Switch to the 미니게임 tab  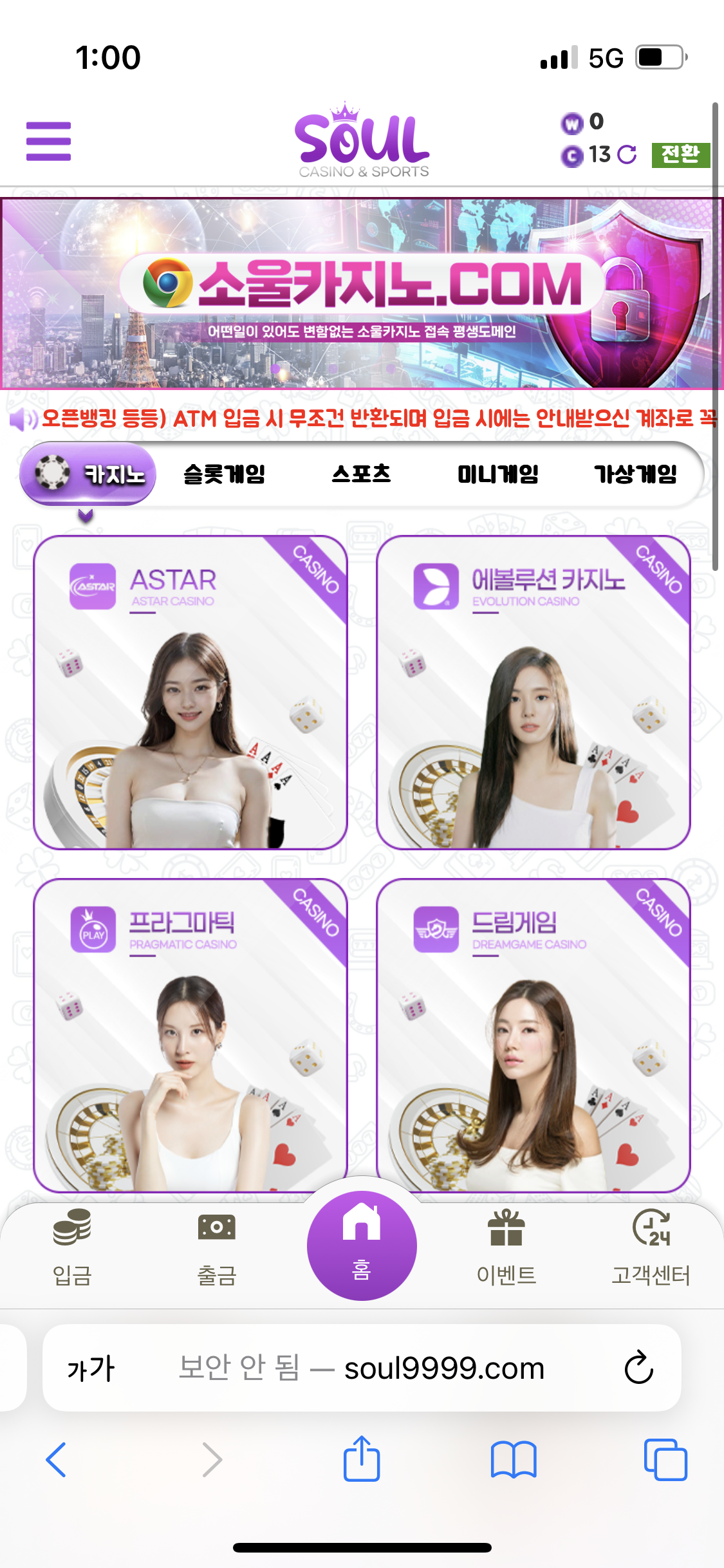point(497,474)
